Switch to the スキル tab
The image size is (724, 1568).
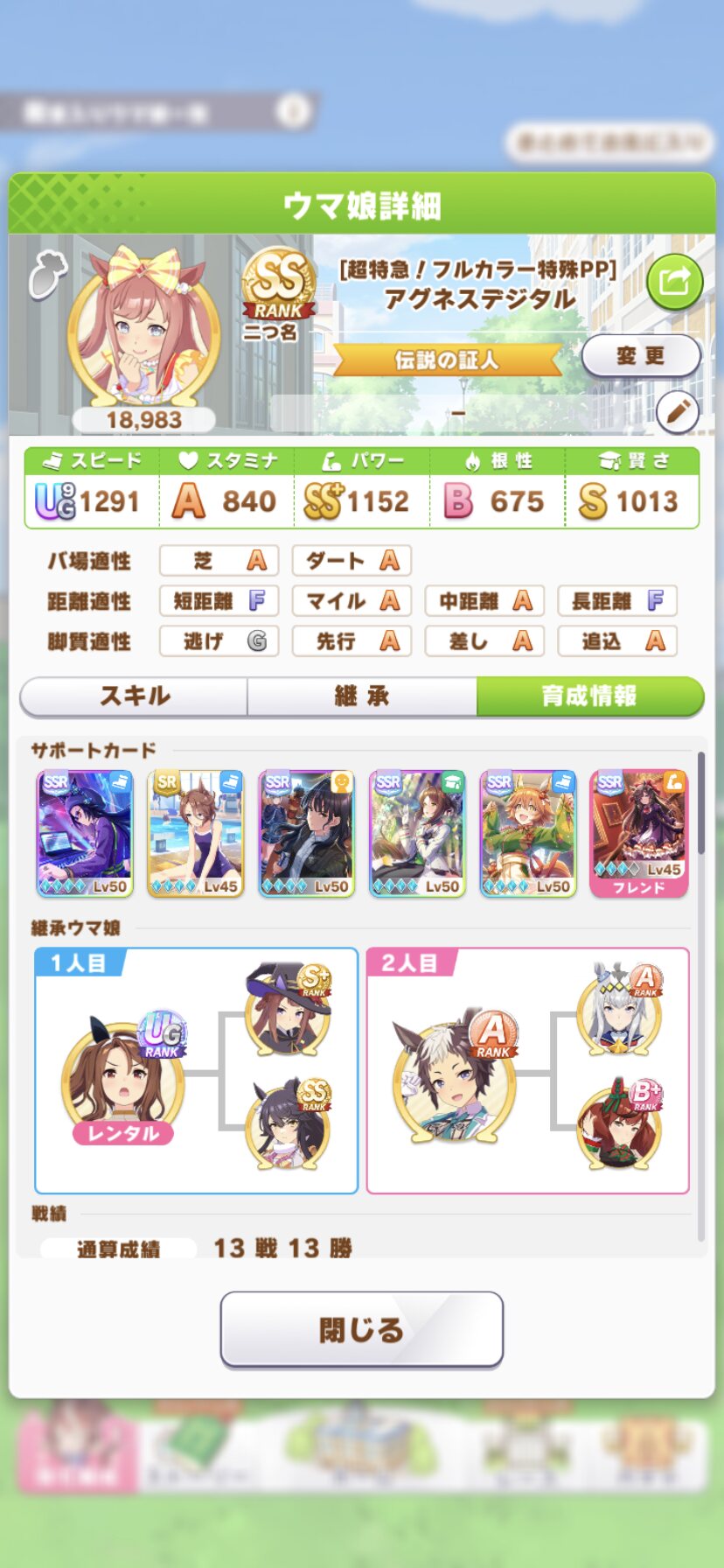tap(135, 696)
